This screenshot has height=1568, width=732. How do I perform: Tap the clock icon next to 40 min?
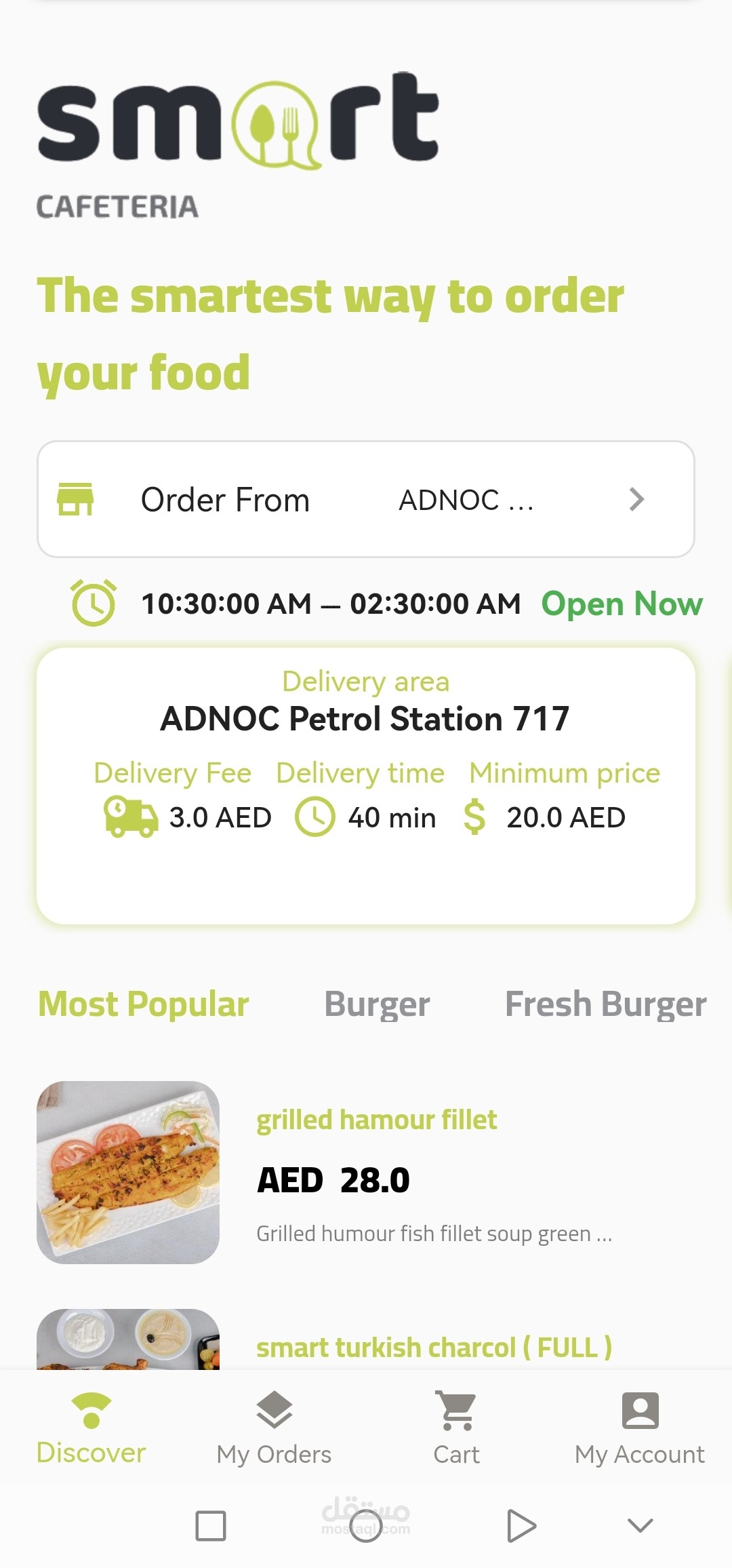315,817
